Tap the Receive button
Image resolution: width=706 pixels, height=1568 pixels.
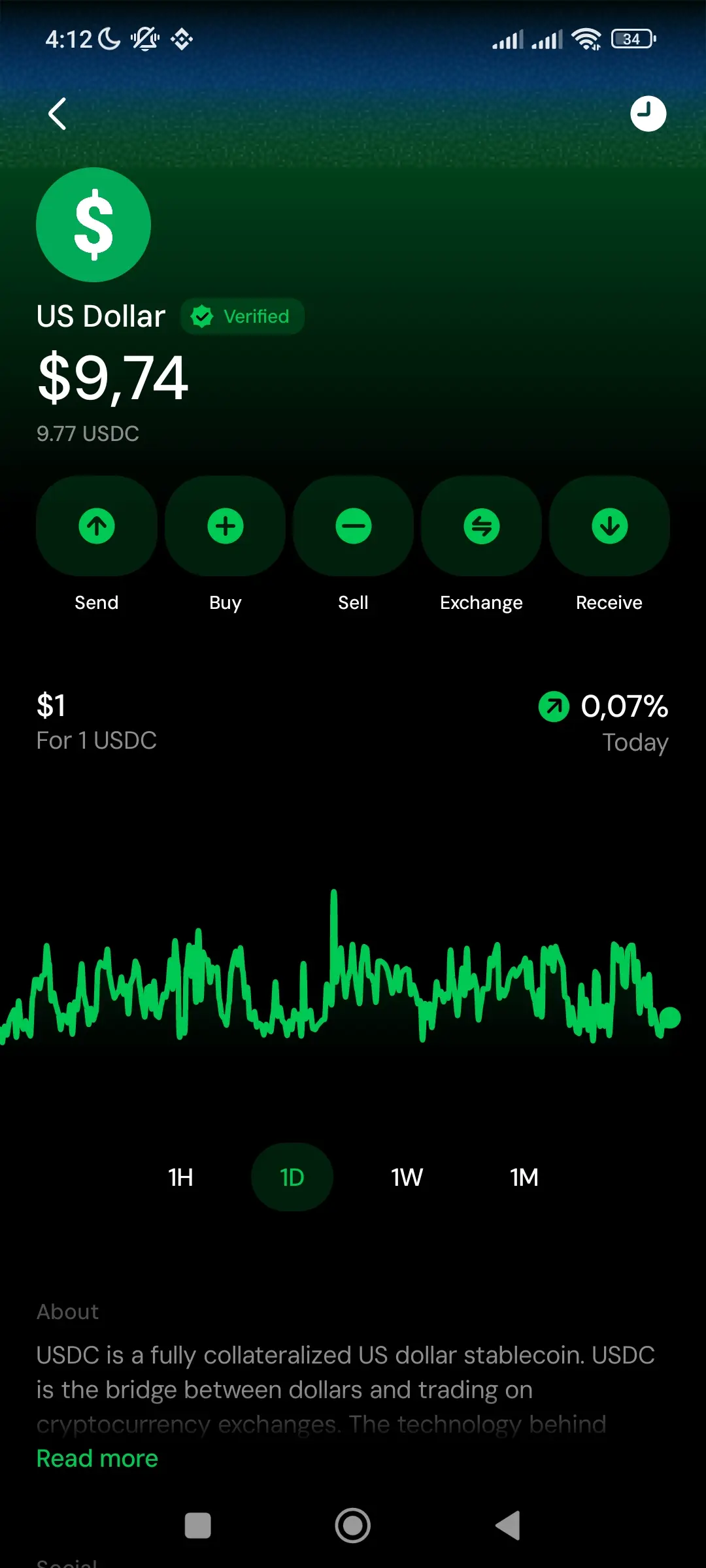click(609, 526)
